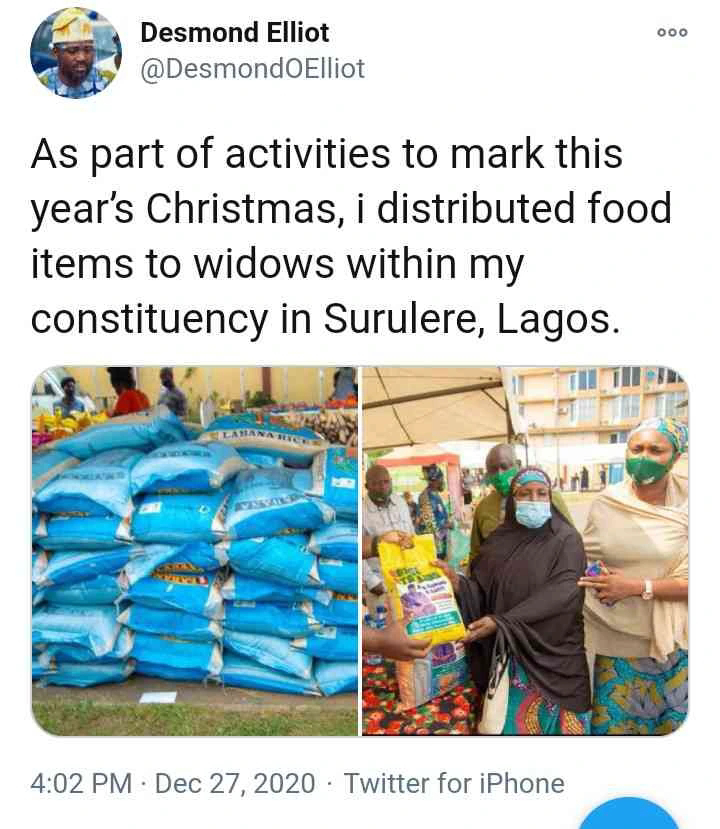720x829 pixels.
Task: Open the photo of stacked rice bags
Action: (195, 551)
